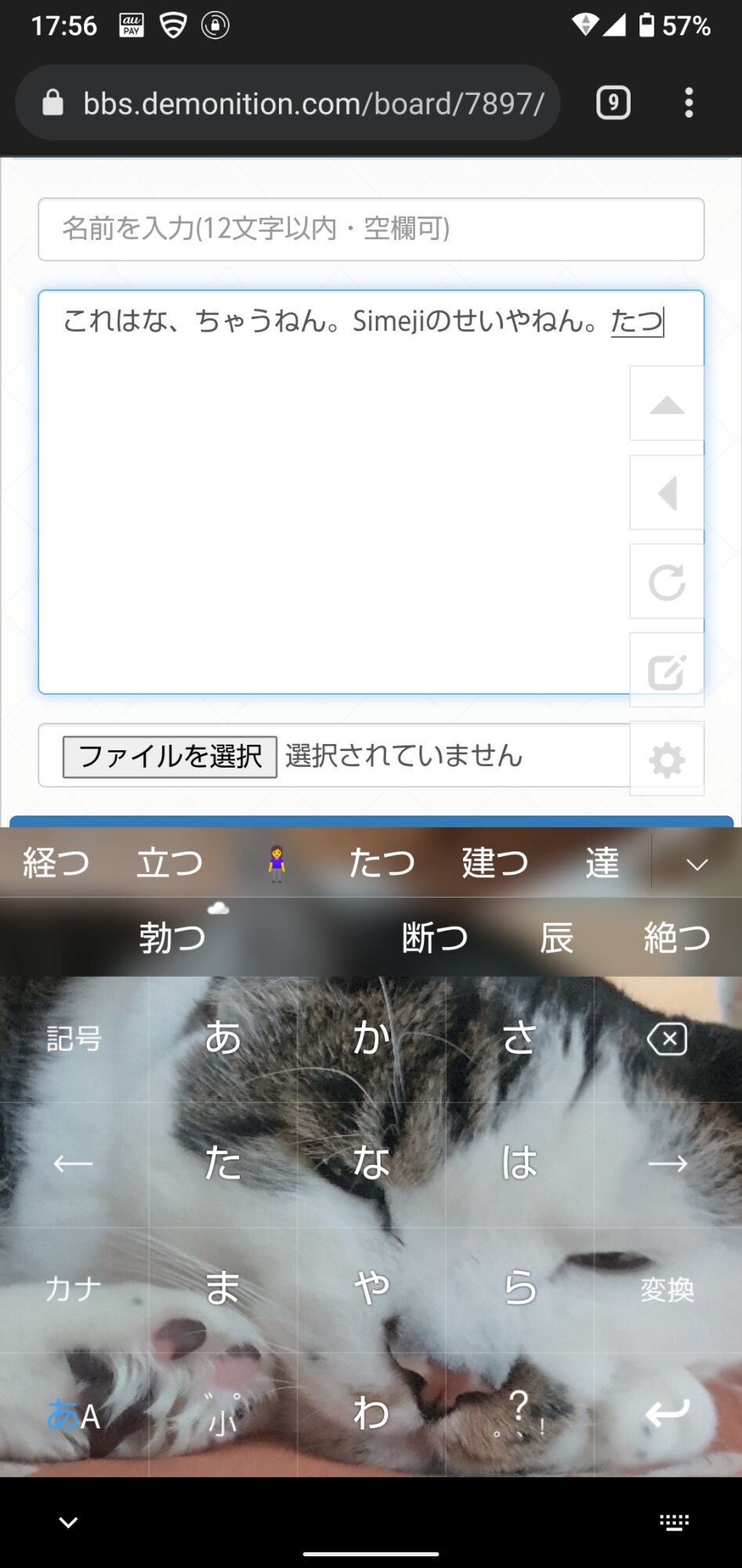This screenshot has height=1568, width=742.
Task: Select the candidate 立つ
Action: click(169, 862)
